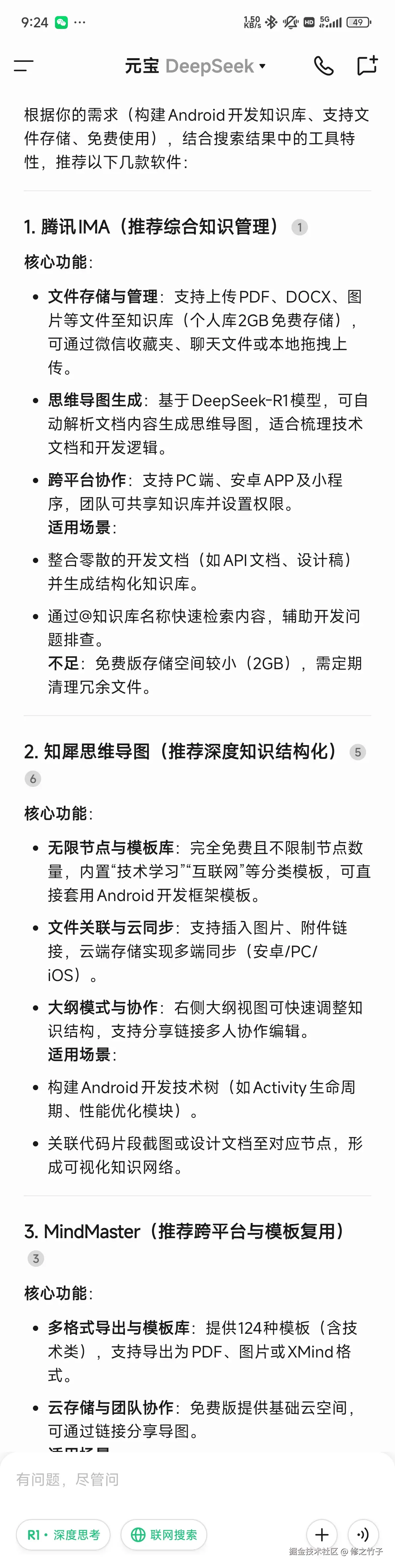395x1568 pixels.
Task: Open citation 1 next to 腾讯IMA
Action: (x=299, y=228)
